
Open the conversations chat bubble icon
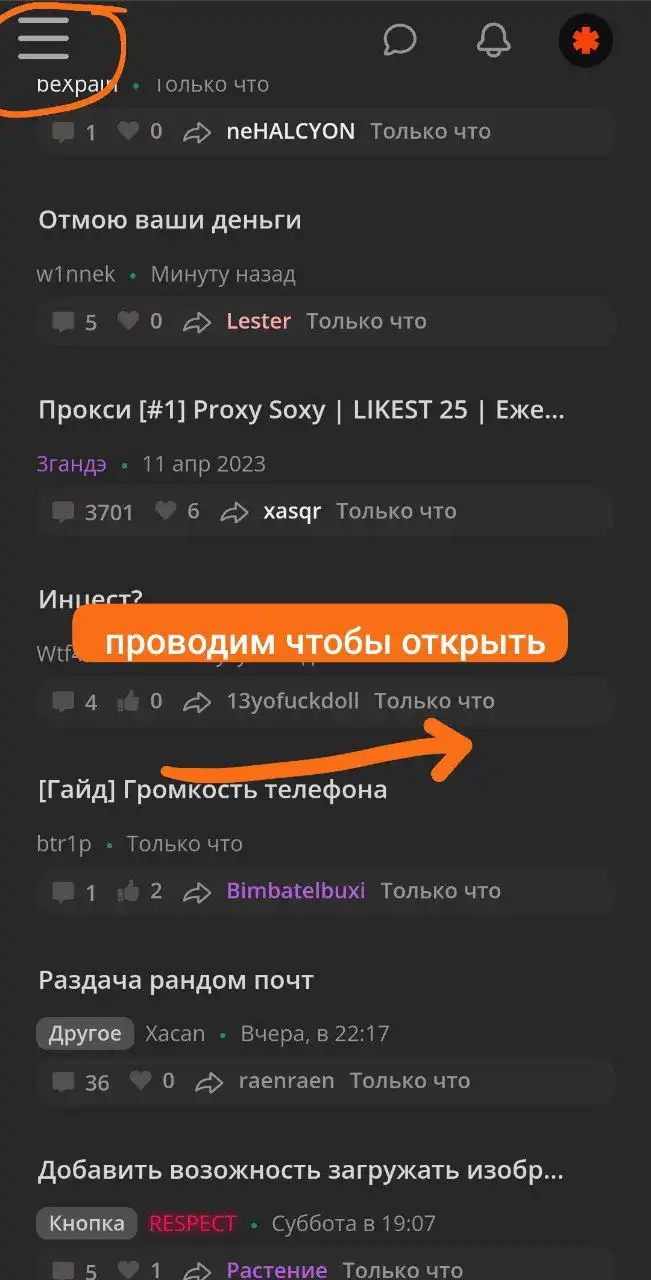pyautogui.click(x=400, y=40)
